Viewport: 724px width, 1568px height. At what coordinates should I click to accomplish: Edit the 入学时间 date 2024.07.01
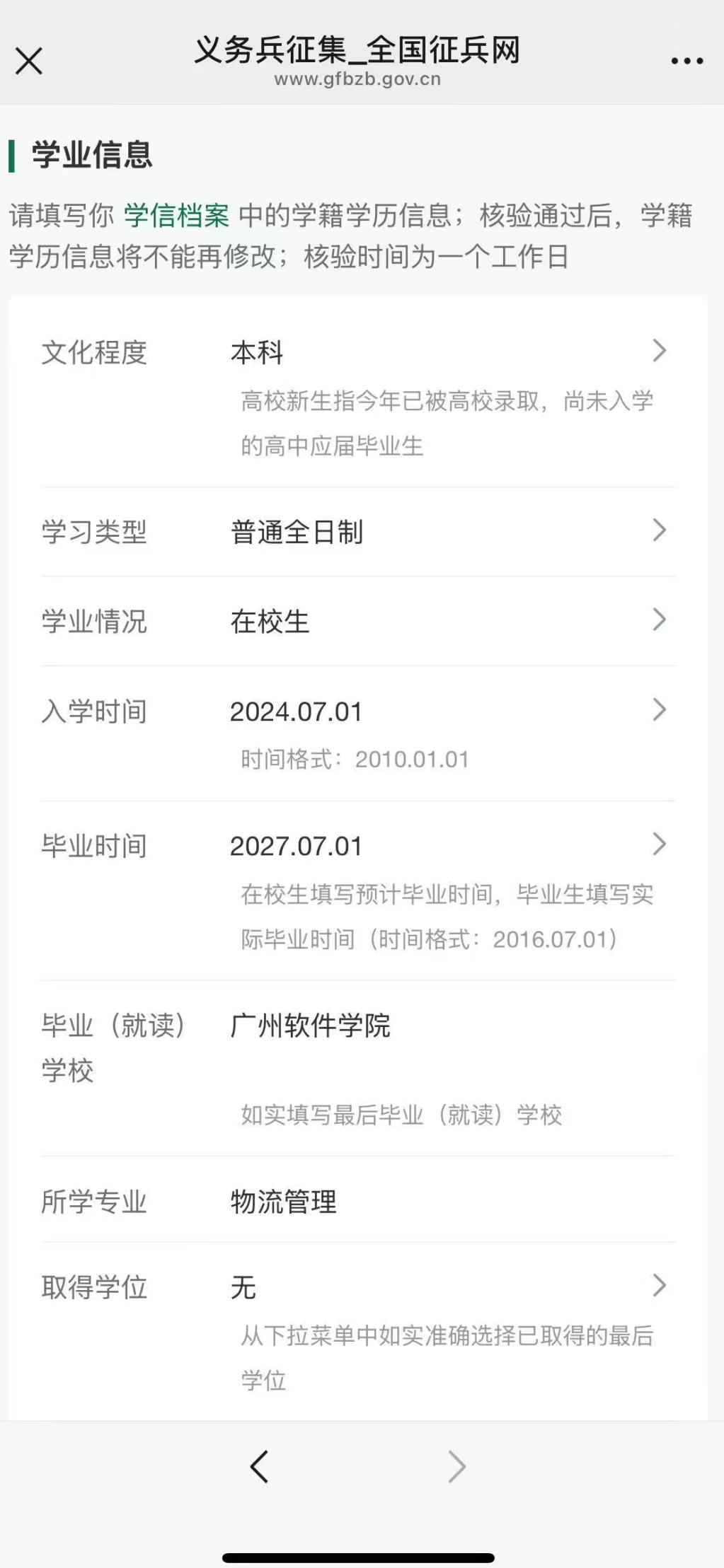click(x=446, y=712)
